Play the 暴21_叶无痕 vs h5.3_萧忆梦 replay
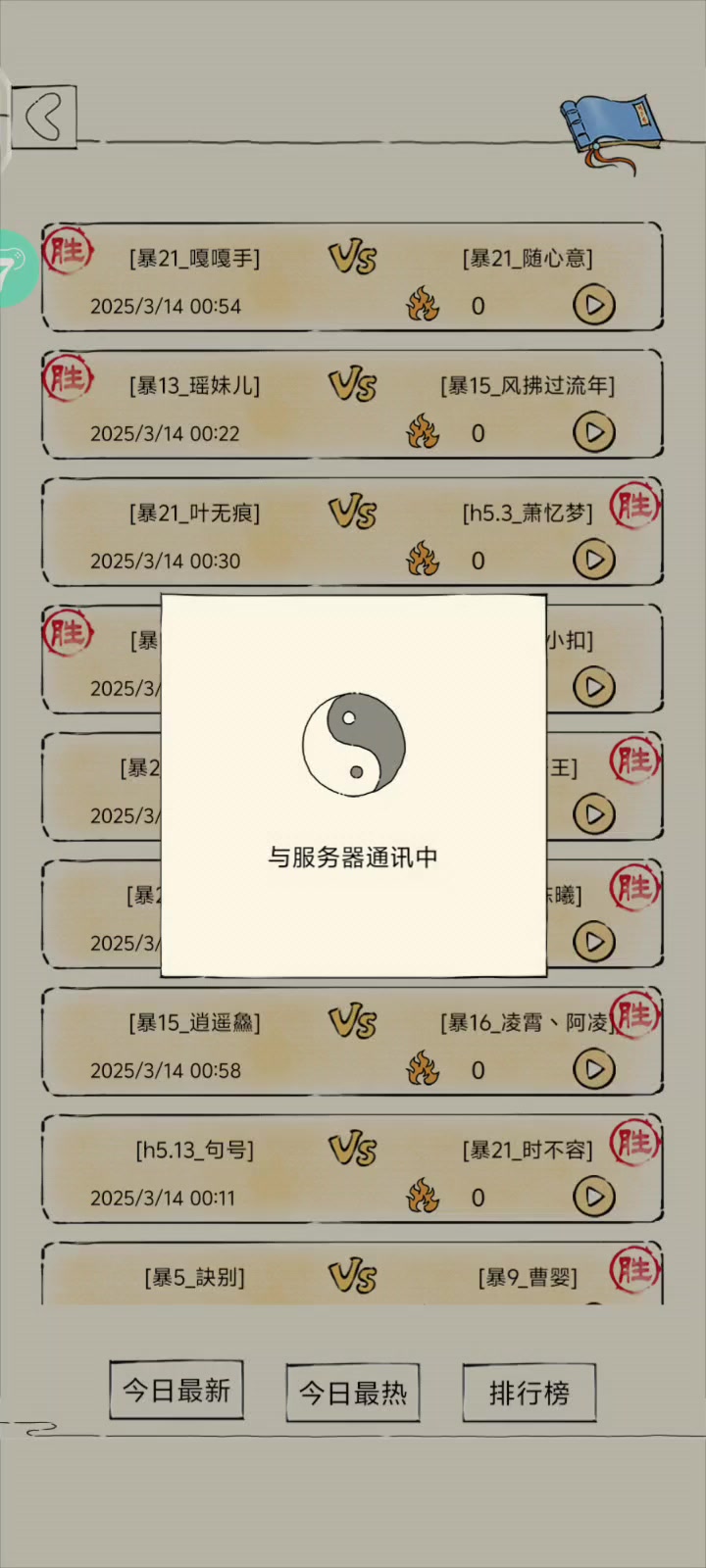Viewport: 706px width, 1568px height. tap(593, 560)
